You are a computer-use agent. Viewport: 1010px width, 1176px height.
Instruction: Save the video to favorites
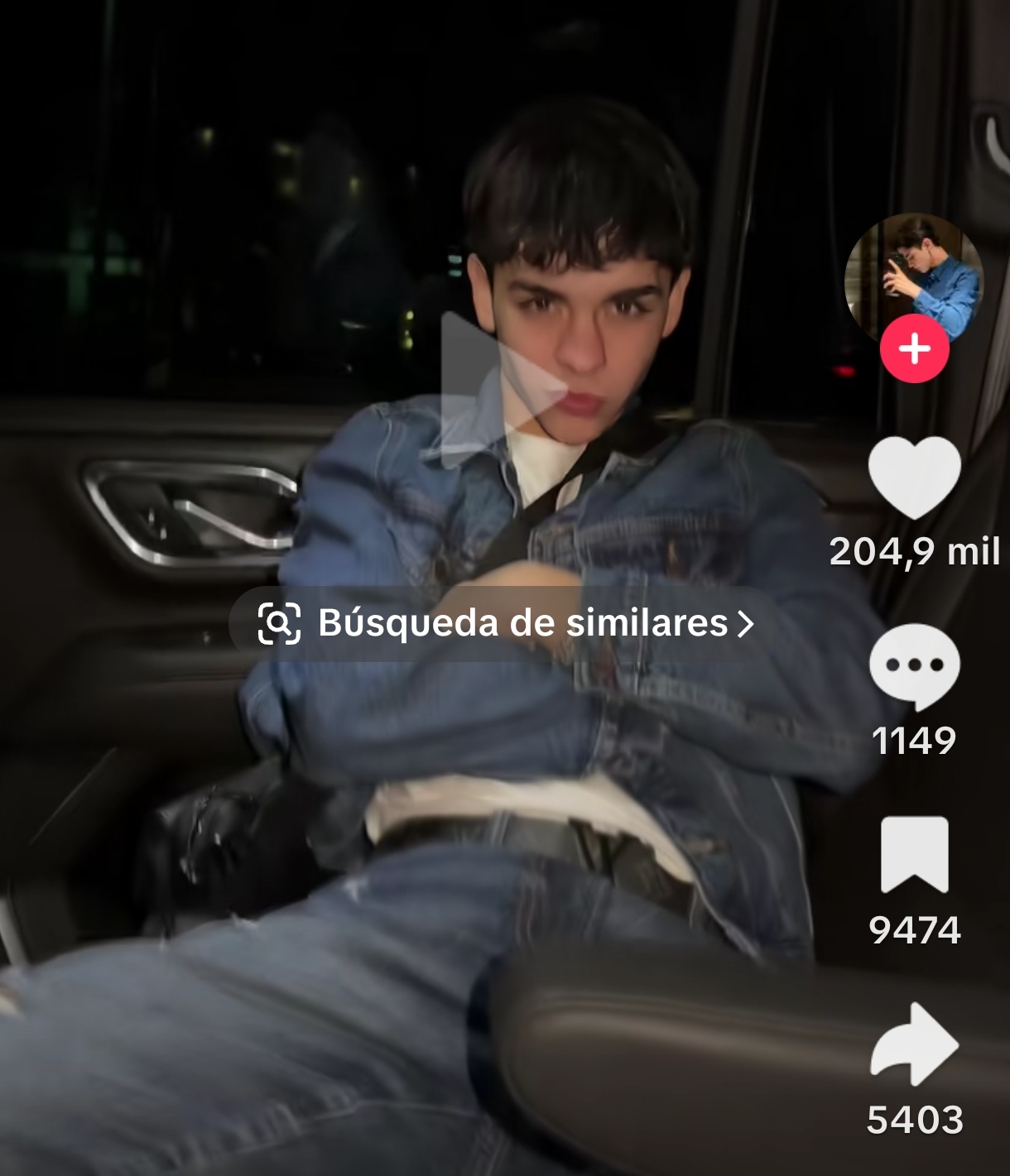[914, 855]
